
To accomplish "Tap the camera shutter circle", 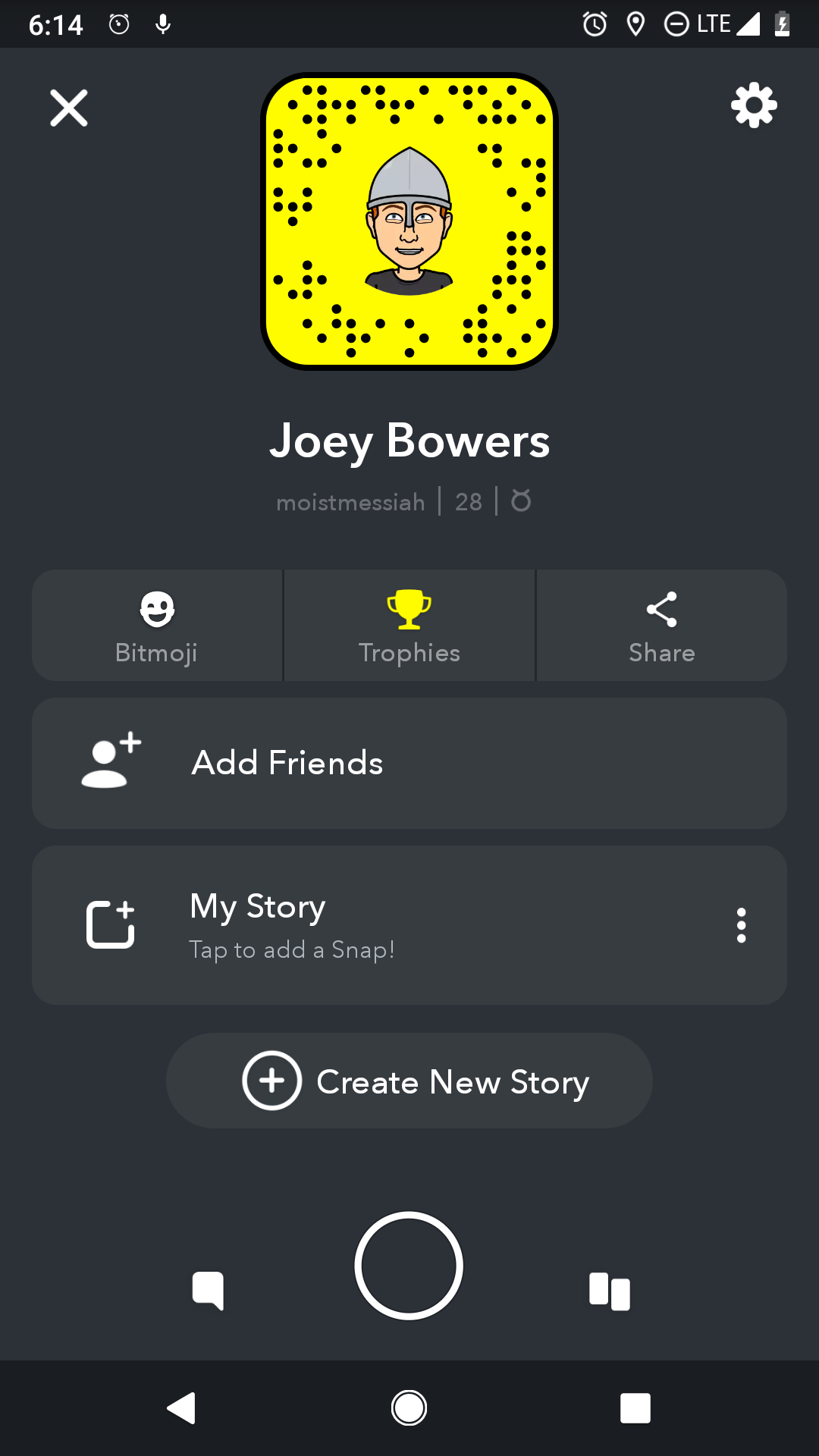I will pos(409,1266).
